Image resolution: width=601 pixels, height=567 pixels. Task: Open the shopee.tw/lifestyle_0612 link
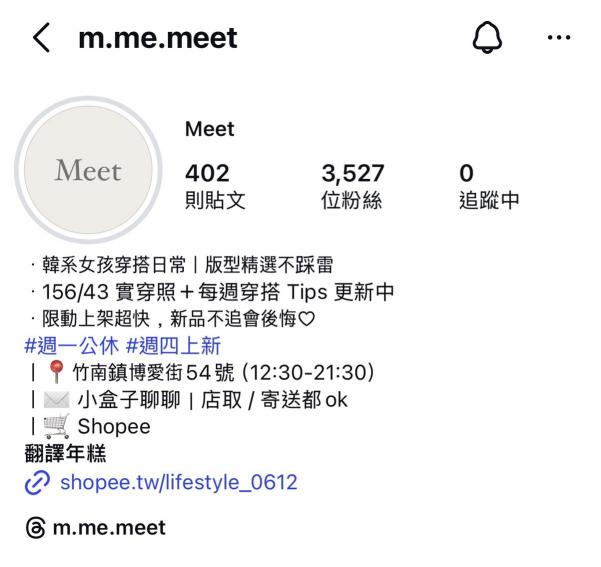[178, 483]
